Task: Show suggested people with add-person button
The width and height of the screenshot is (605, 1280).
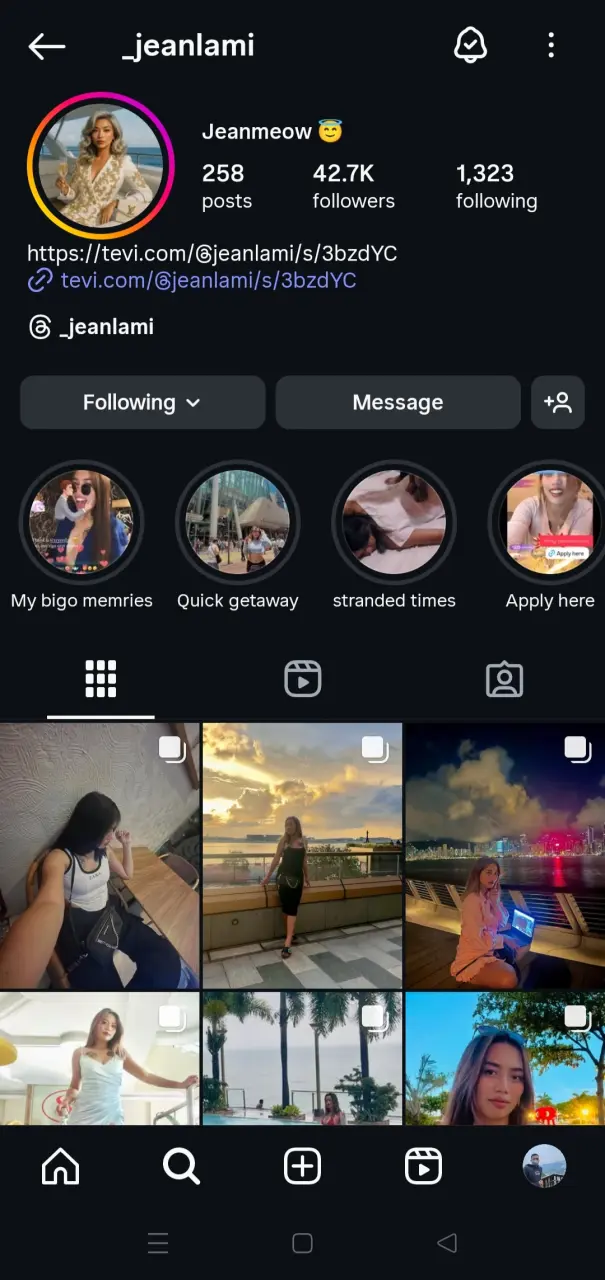Action: click(x=558, y=402)
